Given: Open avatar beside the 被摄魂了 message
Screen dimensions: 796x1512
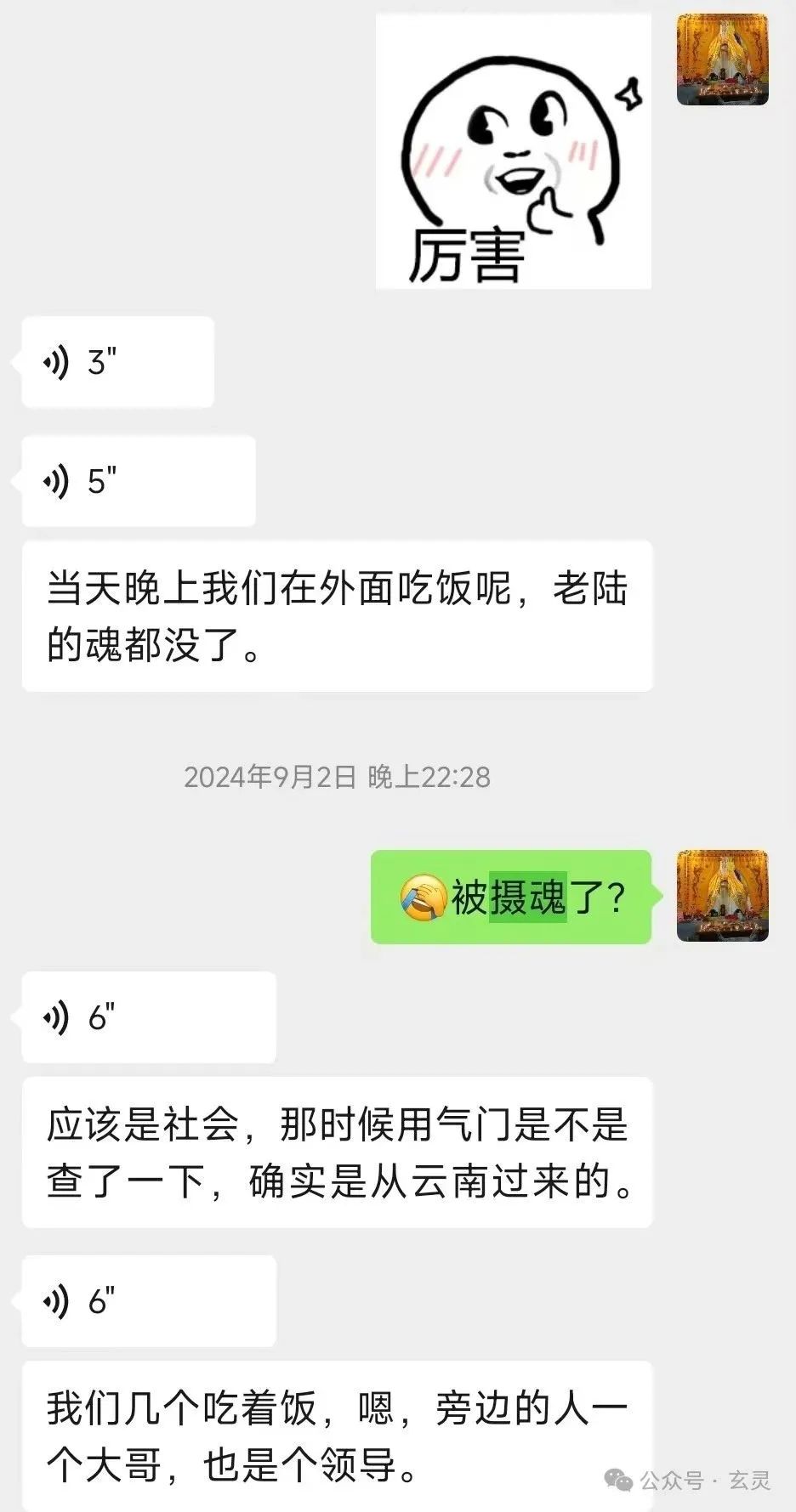Looking at the screenshot, I should (x=722, y=896).
